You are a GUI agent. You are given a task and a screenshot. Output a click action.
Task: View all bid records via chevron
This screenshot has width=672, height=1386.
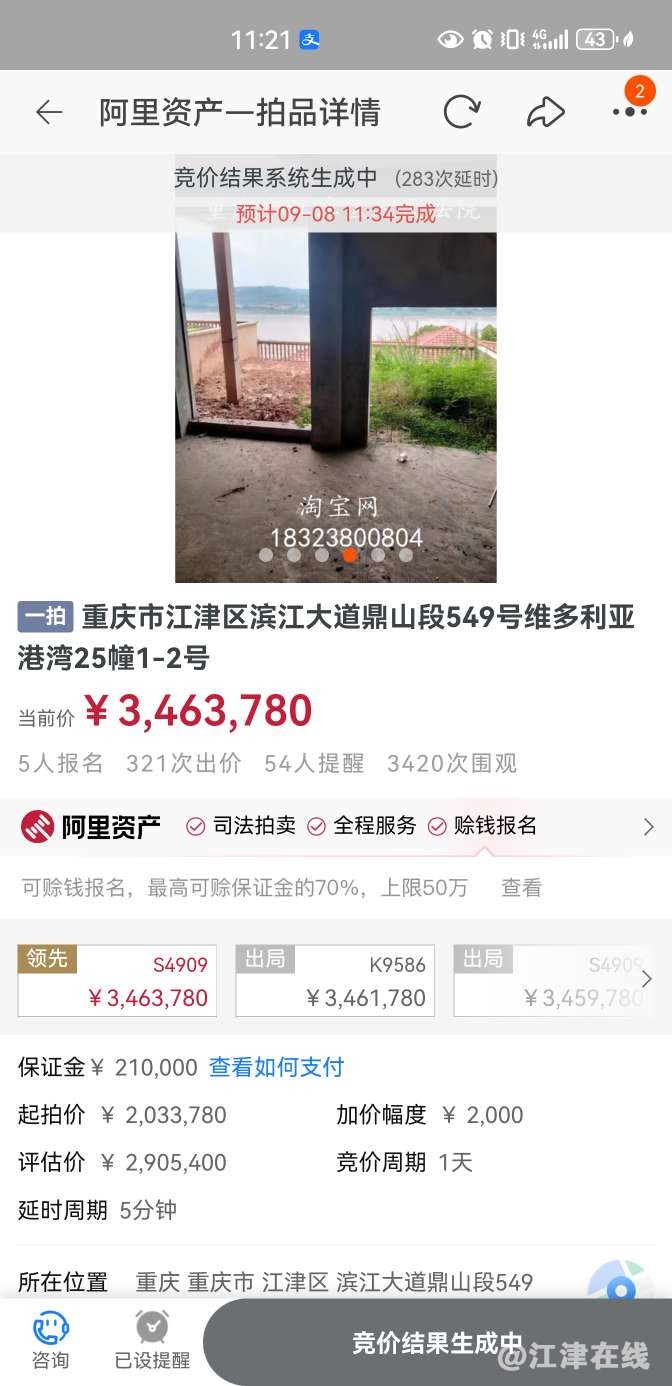point(647,979)
